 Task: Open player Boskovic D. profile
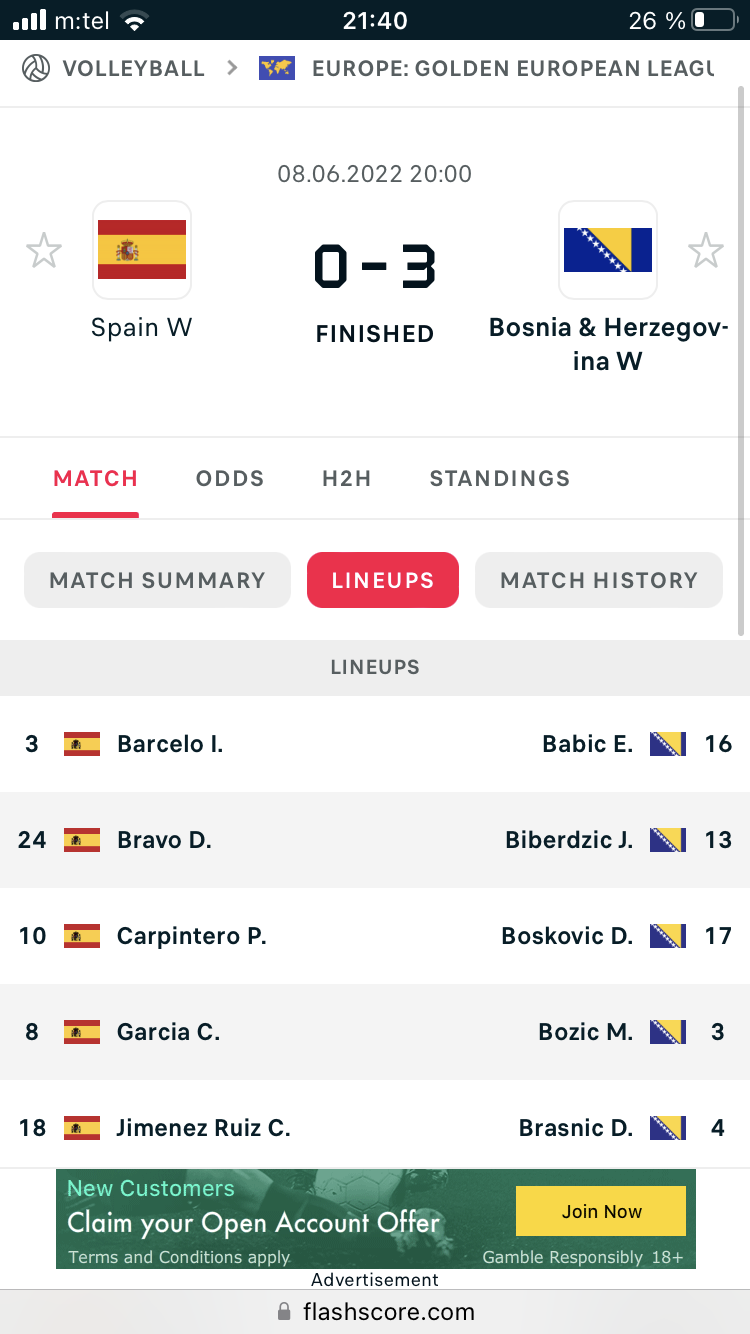(567, 936)
